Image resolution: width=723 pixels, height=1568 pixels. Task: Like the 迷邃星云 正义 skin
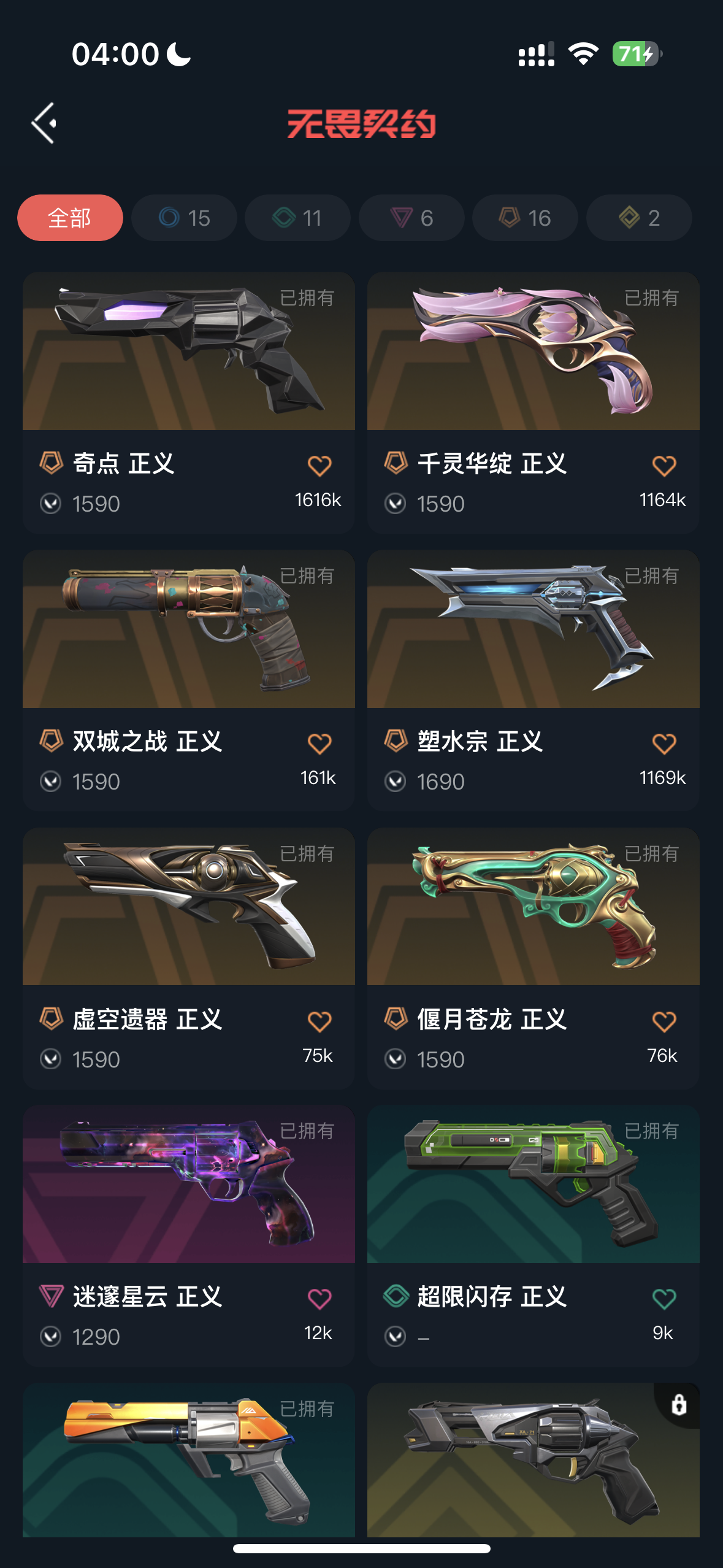click(x=319, y=1299)
